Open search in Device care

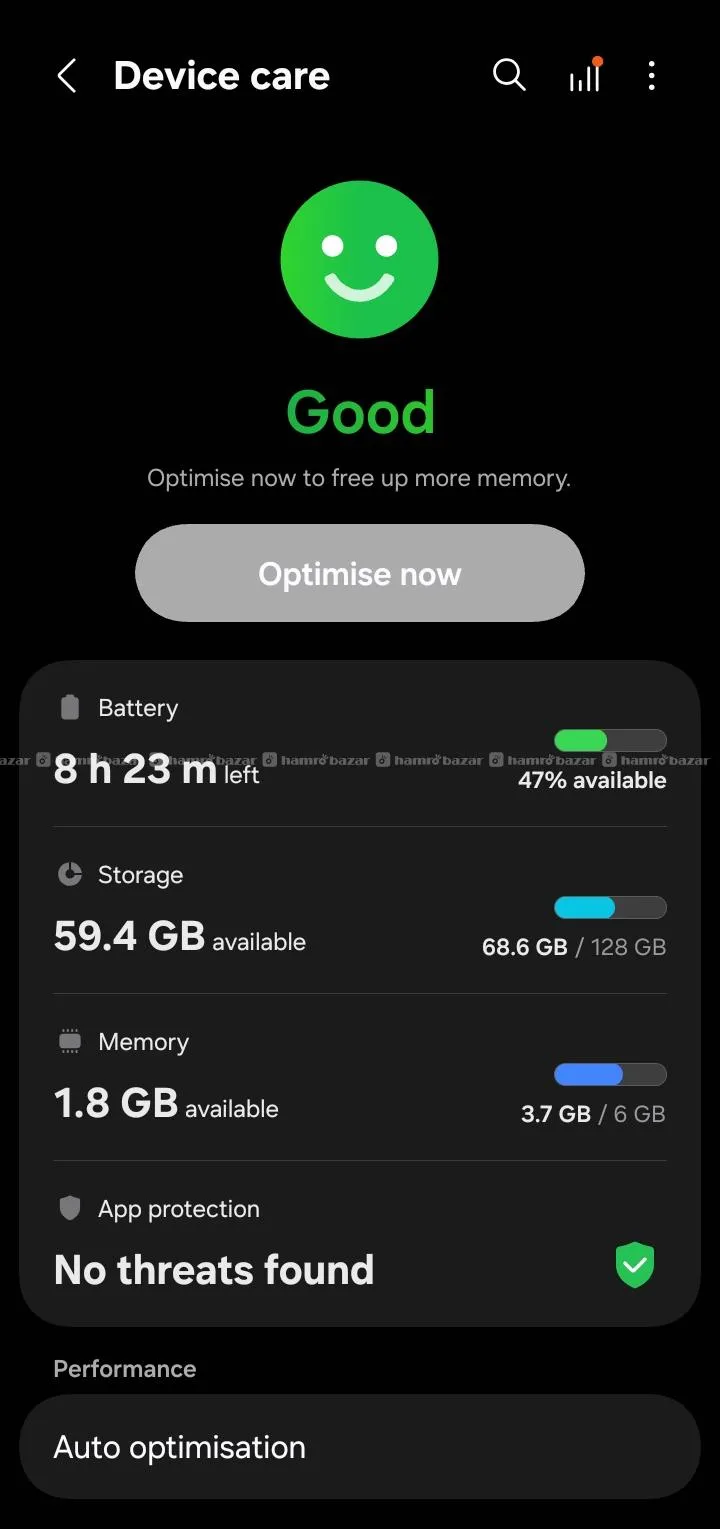pos(509,75)
